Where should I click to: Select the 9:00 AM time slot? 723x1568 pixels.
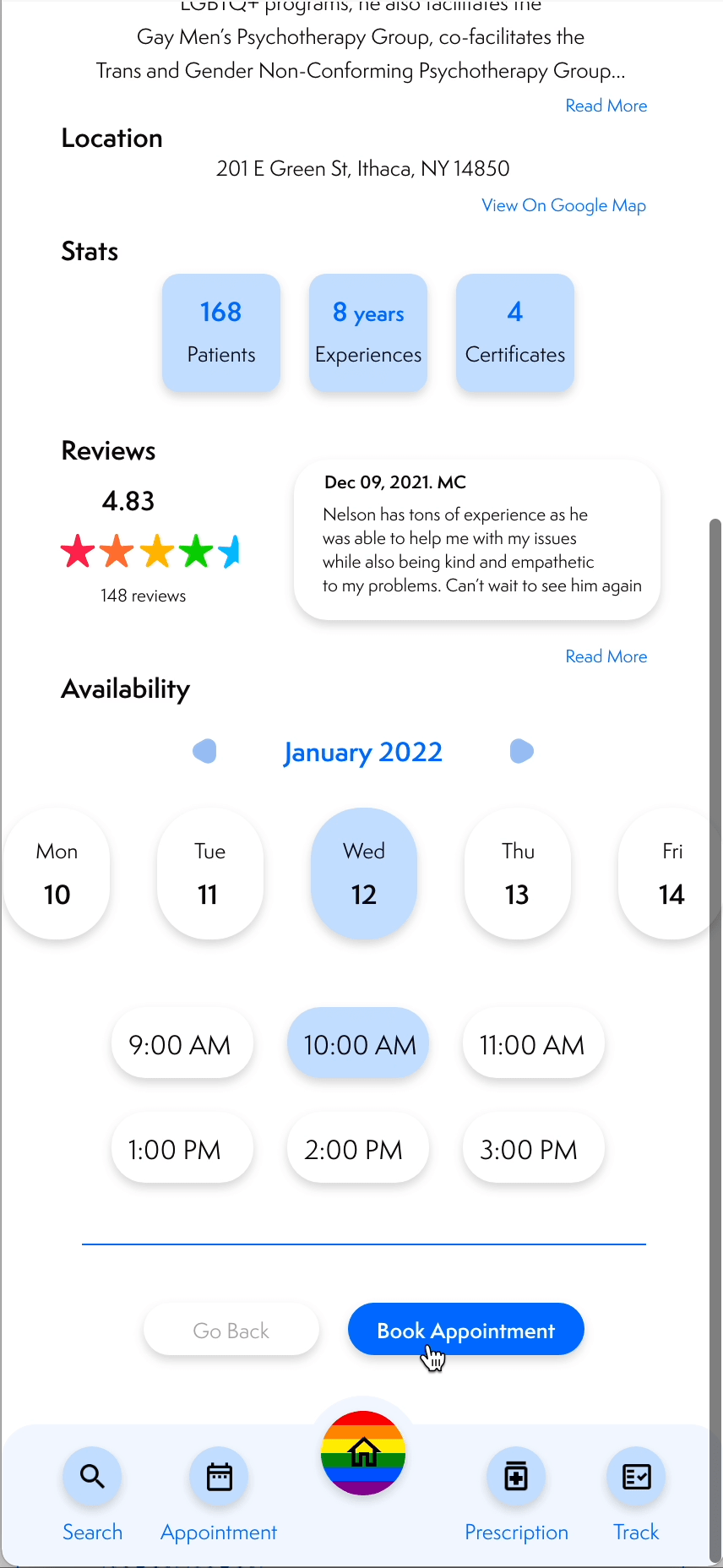click(182, 1044)
